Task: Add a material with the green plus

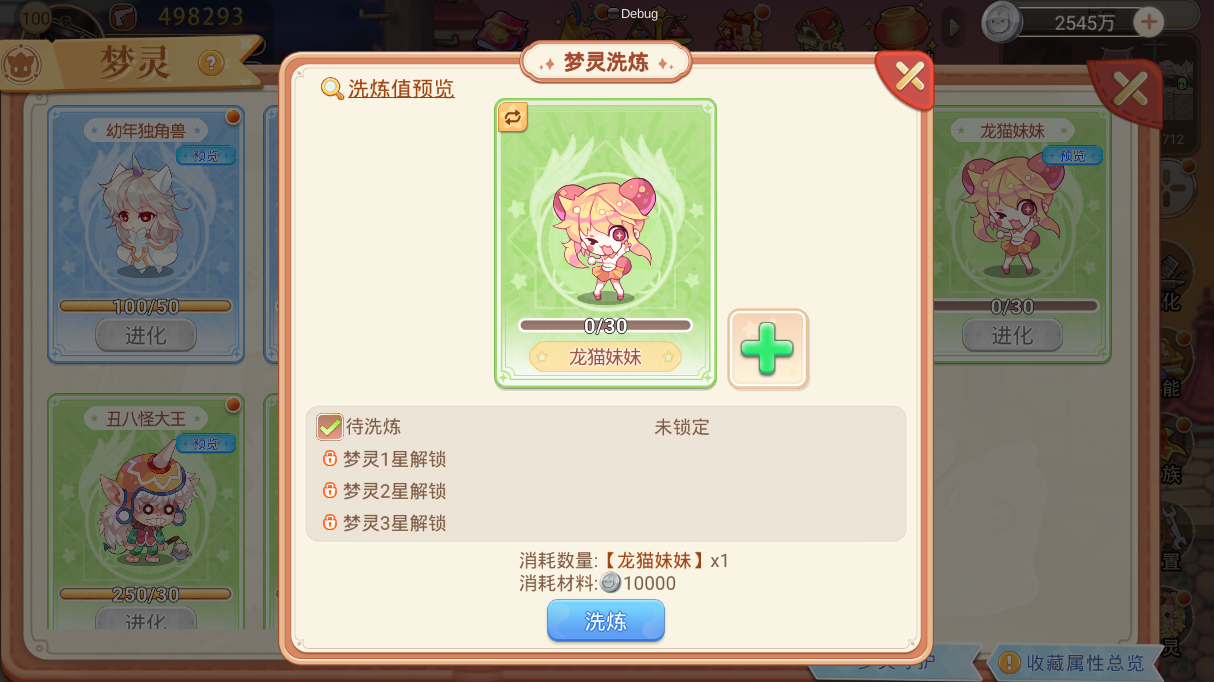Action: (x=767, y=349)
